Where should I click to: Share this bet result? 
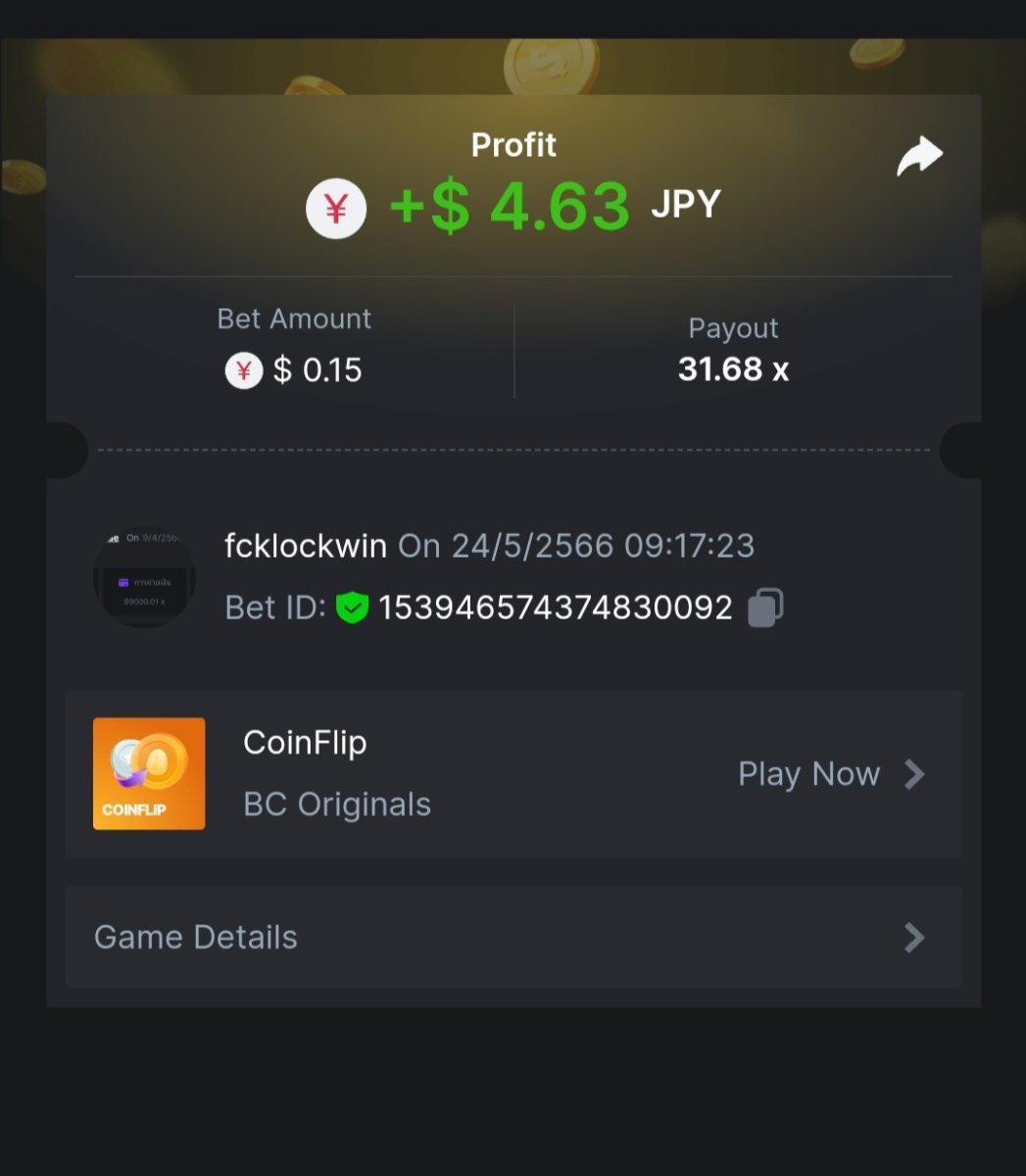[919, 157]
